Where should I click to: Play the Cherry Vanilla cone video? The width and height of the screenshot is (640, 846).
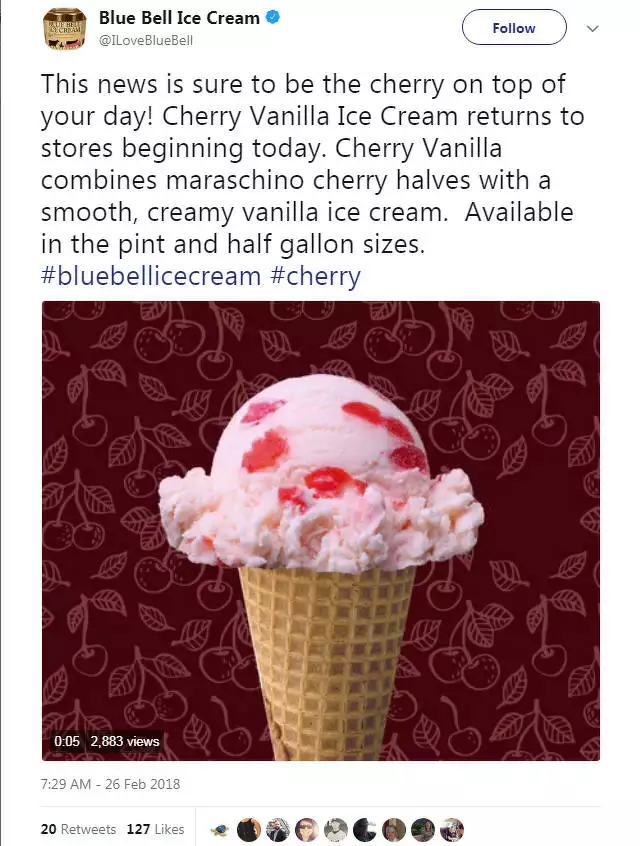coord(320,530)
